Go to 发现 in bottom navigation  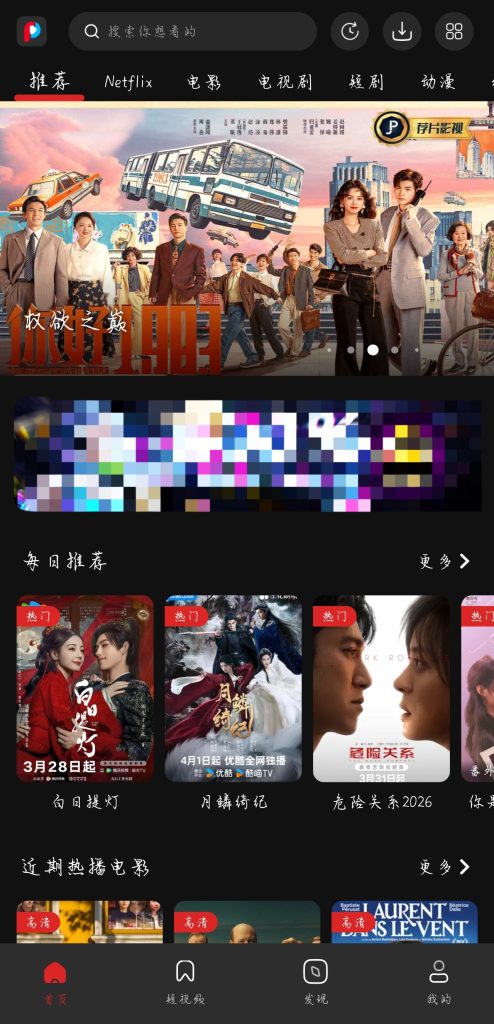point(316,983)
